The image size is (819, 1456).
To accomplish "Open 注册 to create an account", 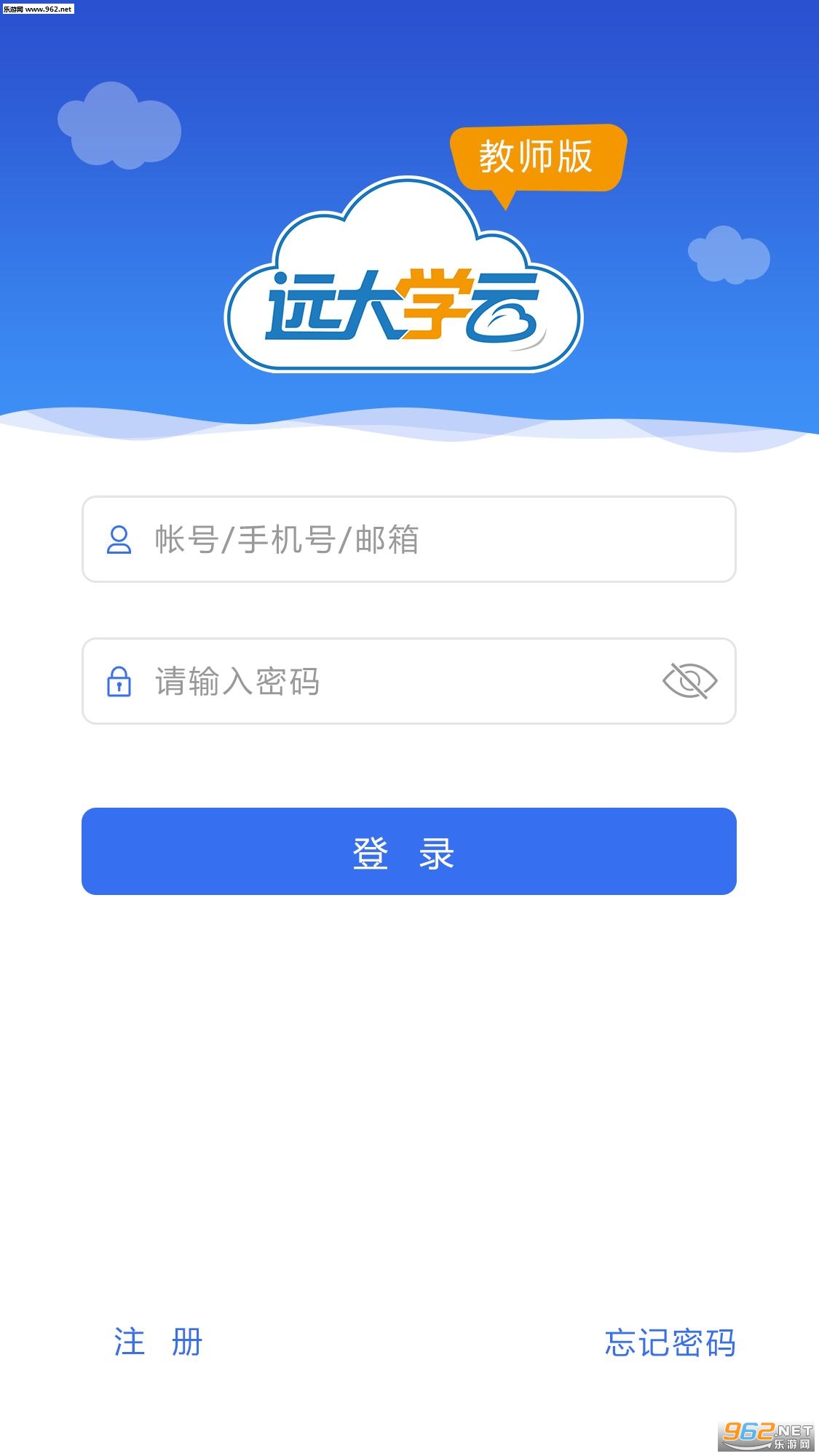I will pyautogui.click(x=158, y=1342).
